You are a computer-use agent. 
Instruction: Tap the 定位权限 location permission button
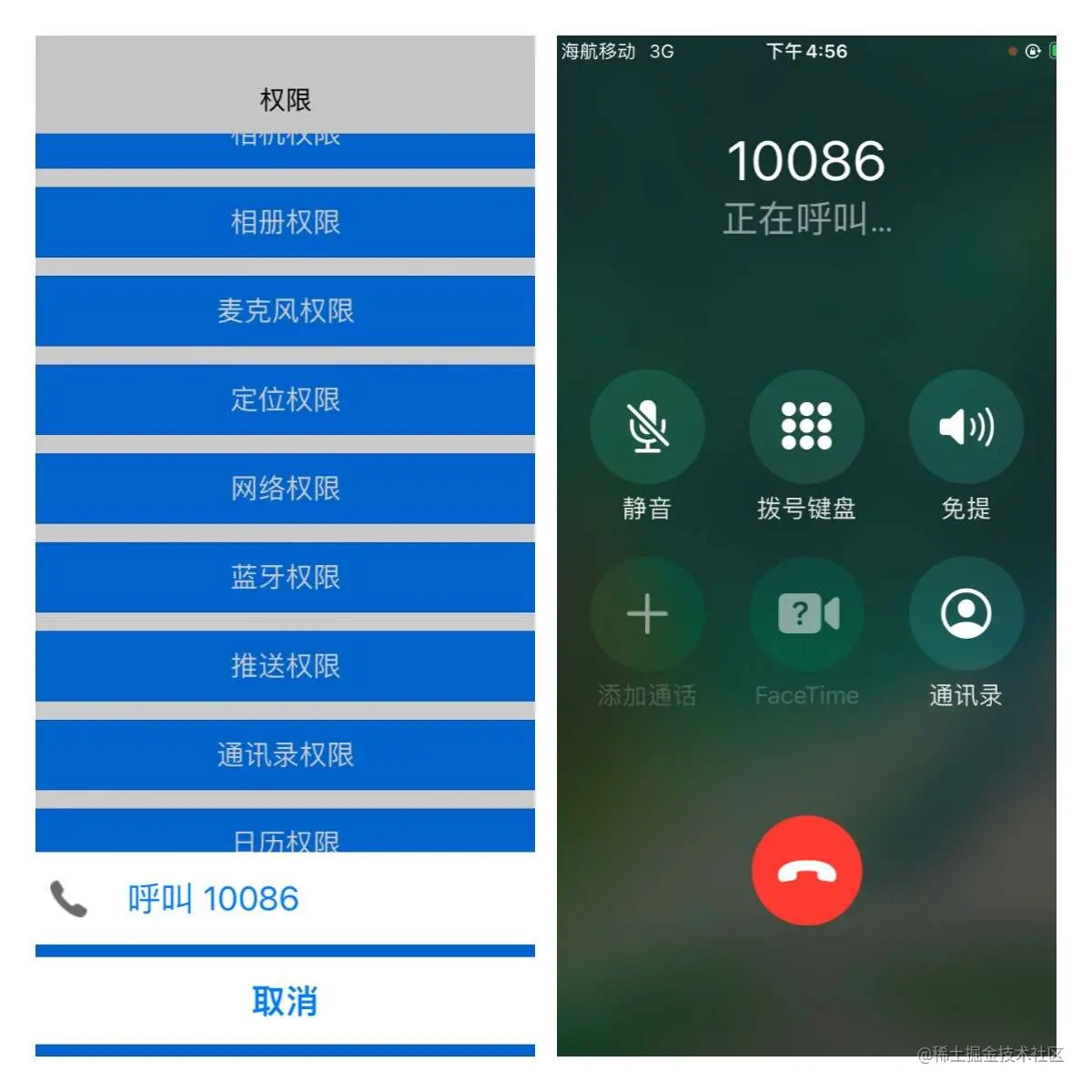click(285, 399)
